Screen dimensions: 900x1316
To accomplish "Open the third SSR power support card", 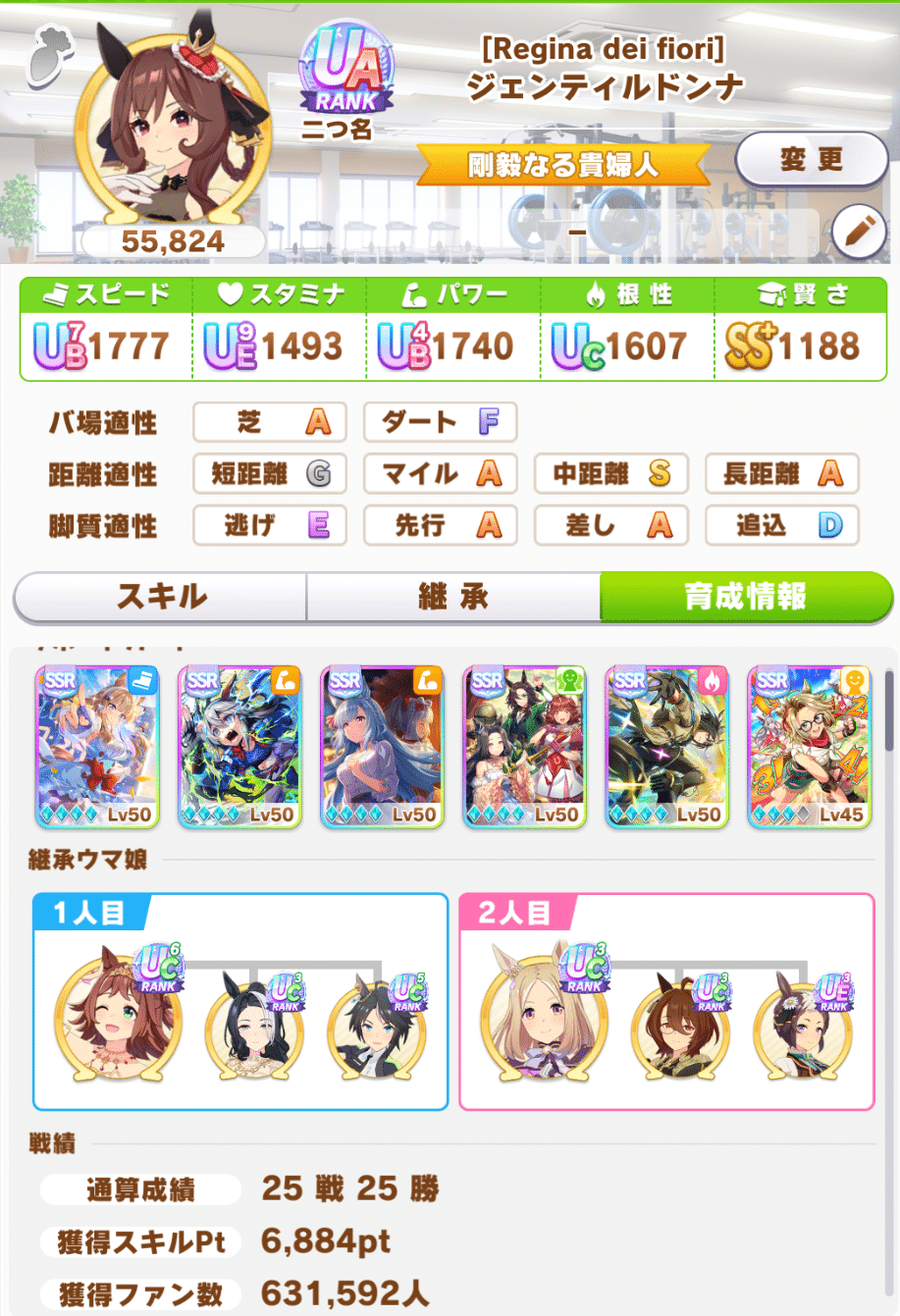I will pos(382,747).
